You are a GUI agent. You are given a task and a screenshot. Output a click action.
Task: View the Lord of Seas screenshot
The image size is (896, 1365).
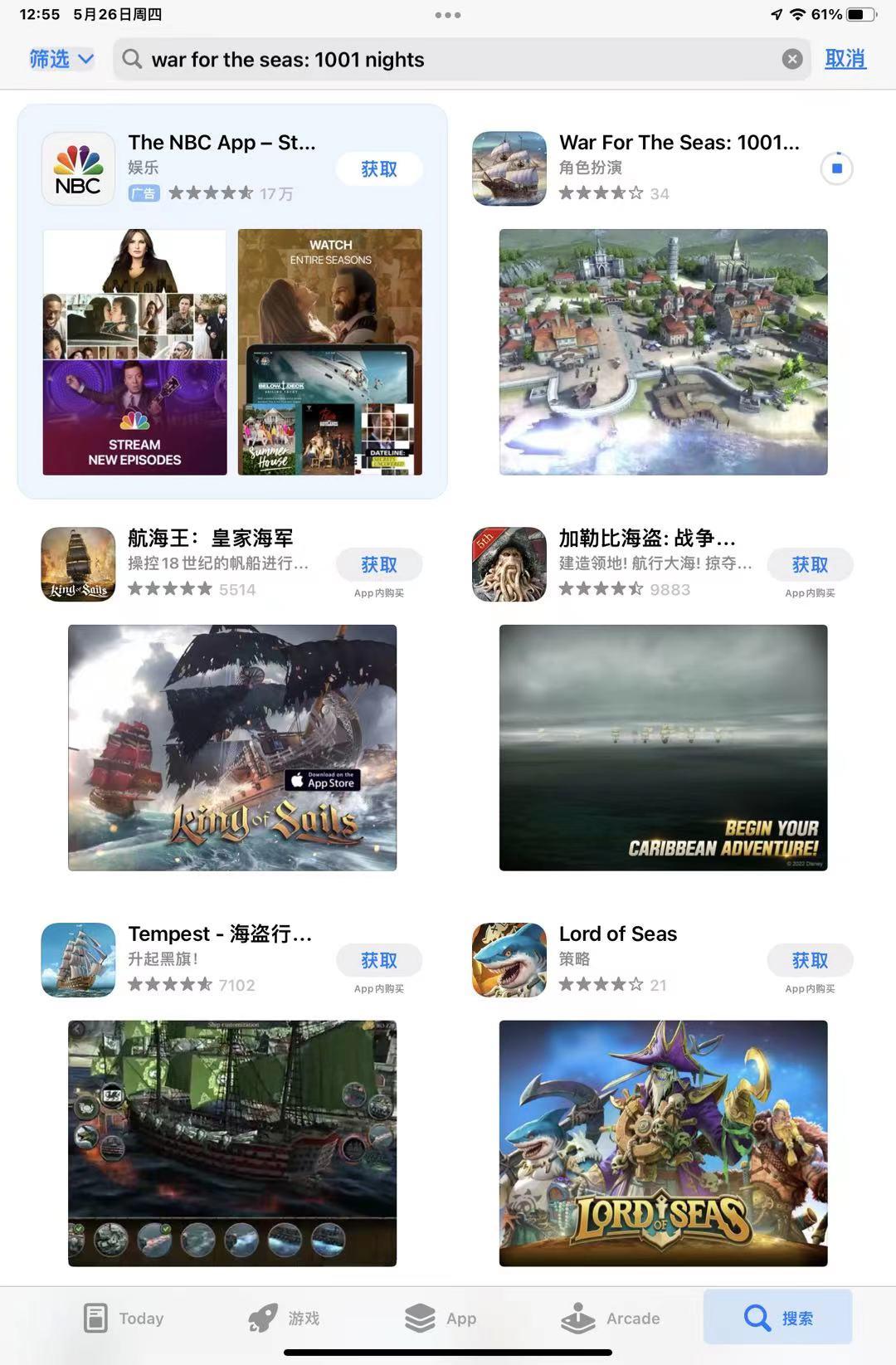click(663, 1143)
